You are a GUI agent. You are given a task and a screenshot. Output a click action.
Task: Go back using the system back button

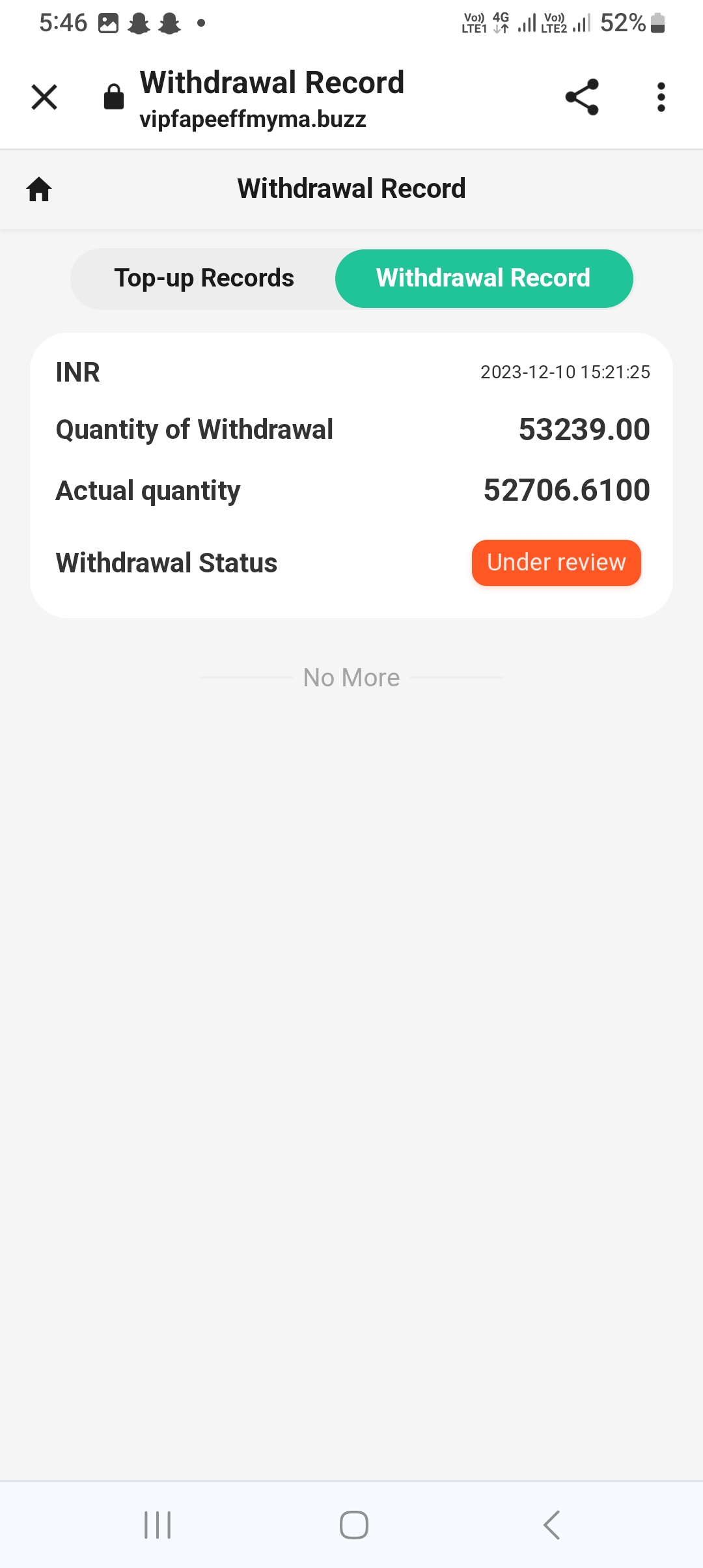pos(551,1524)
